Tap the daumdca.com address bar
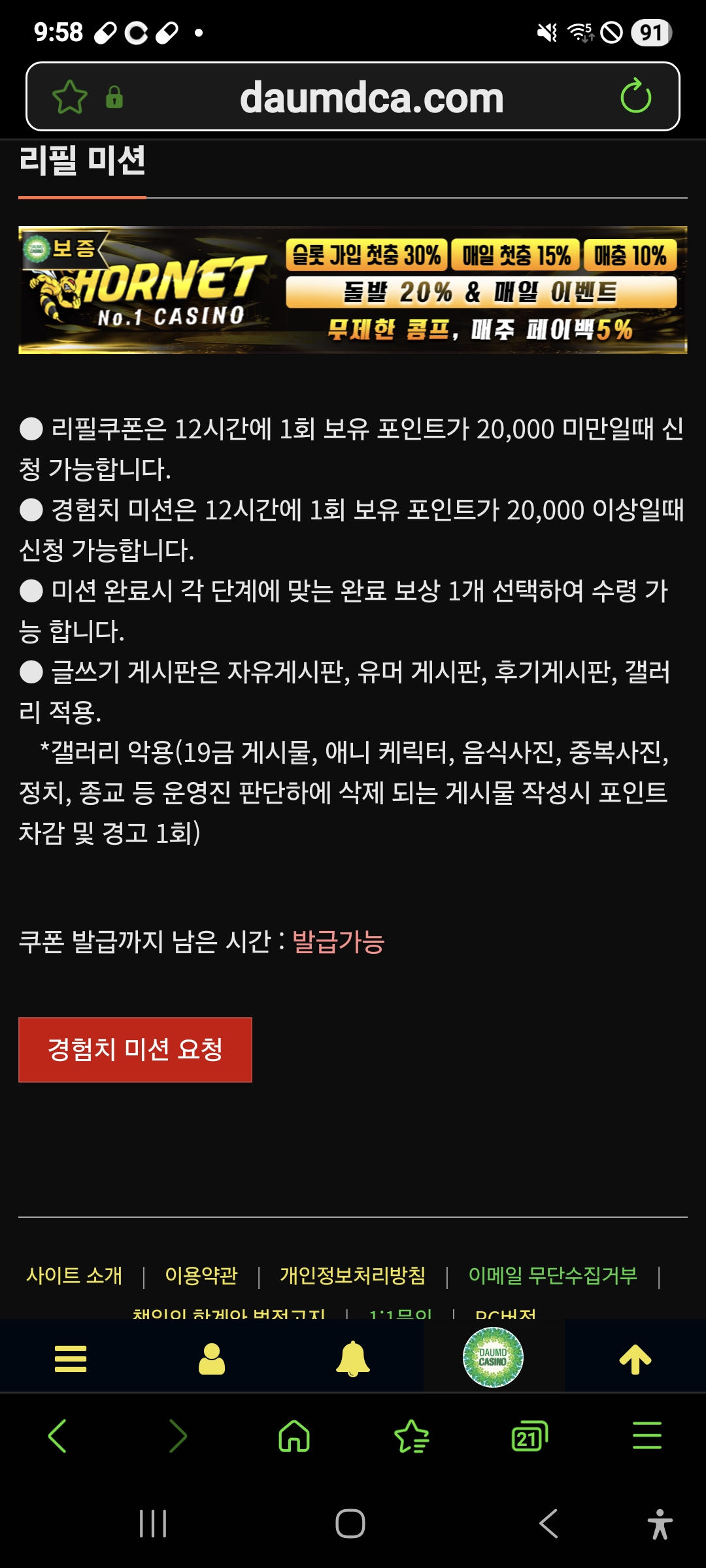The image size is (706, 1568). (371, 97)
